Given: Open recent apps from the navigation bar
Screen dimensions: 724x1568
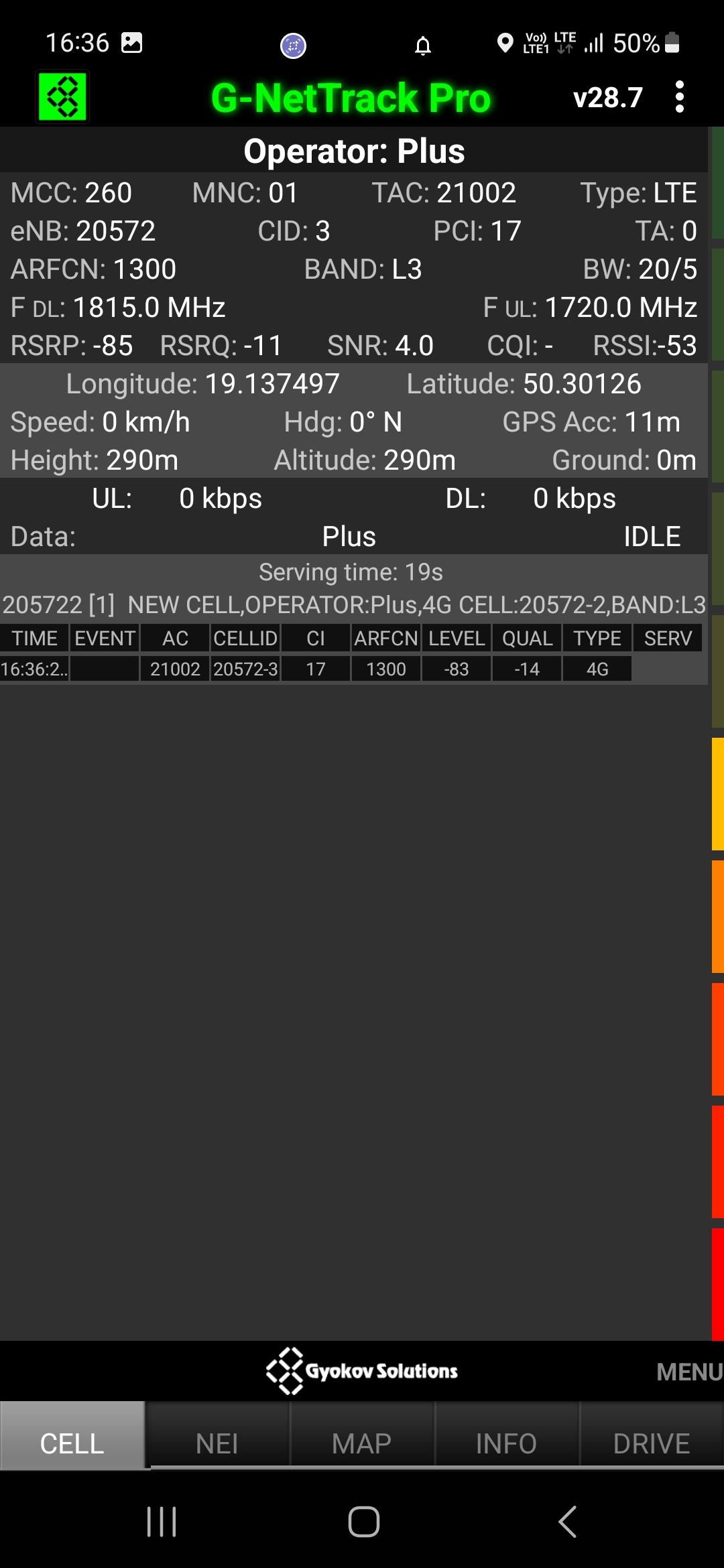Looking at the screenshot, I should 162,1521.
